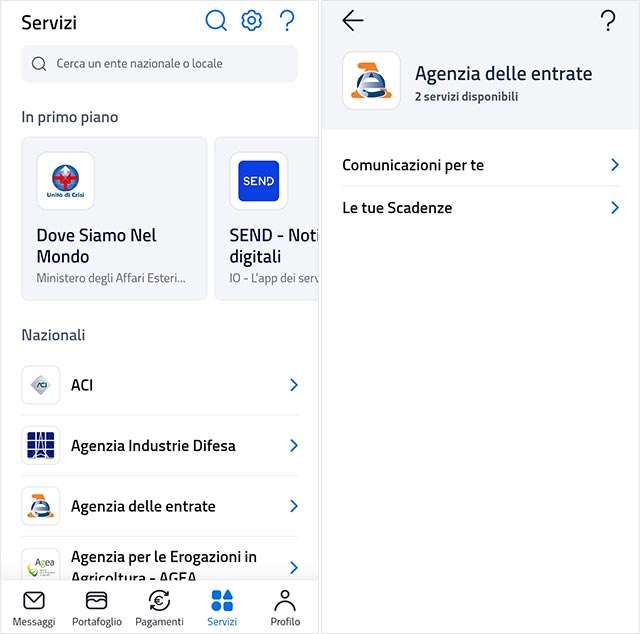Open Comunicazioni per te

pos(480,165)
